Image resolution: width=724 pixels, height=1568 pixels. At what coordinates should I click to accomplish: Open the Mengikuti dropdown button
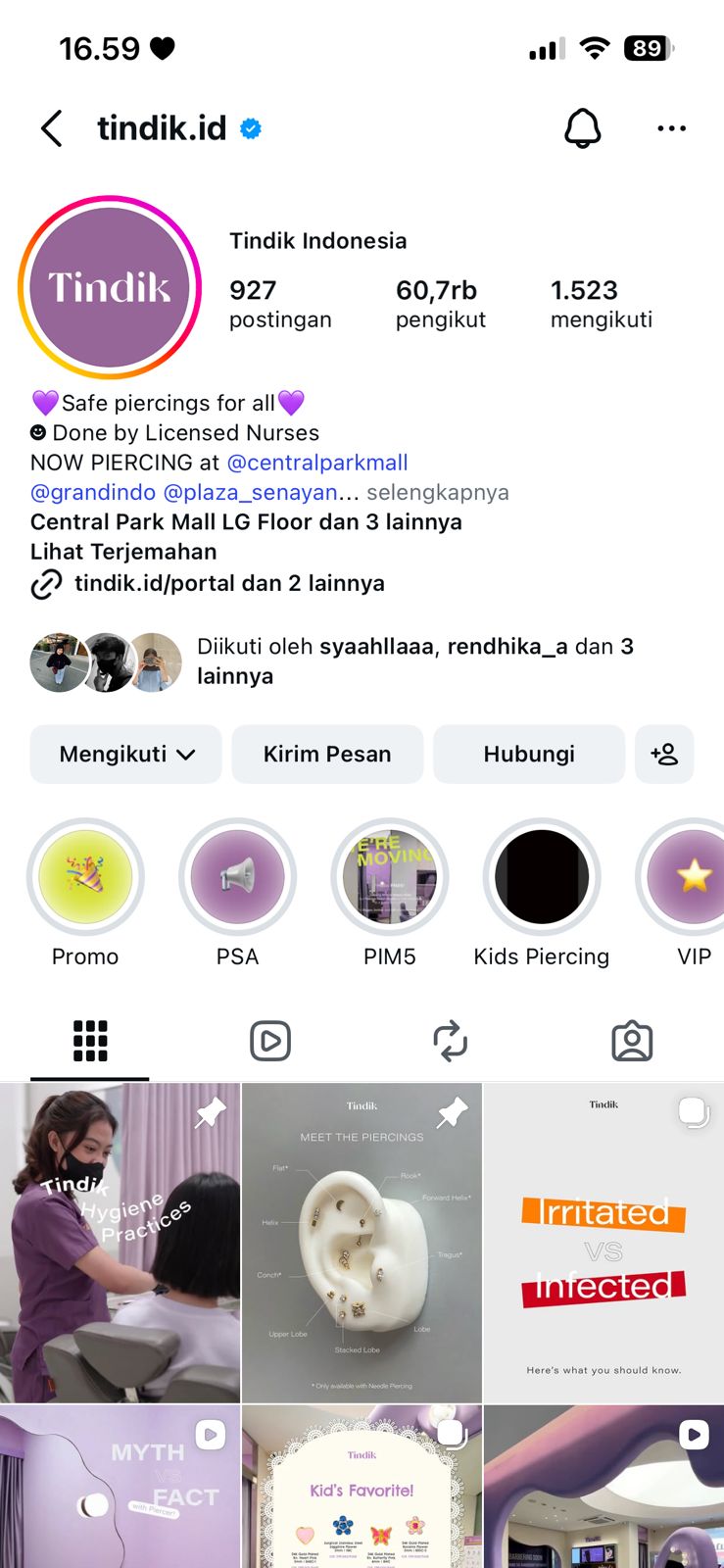(x=126, y=754)
